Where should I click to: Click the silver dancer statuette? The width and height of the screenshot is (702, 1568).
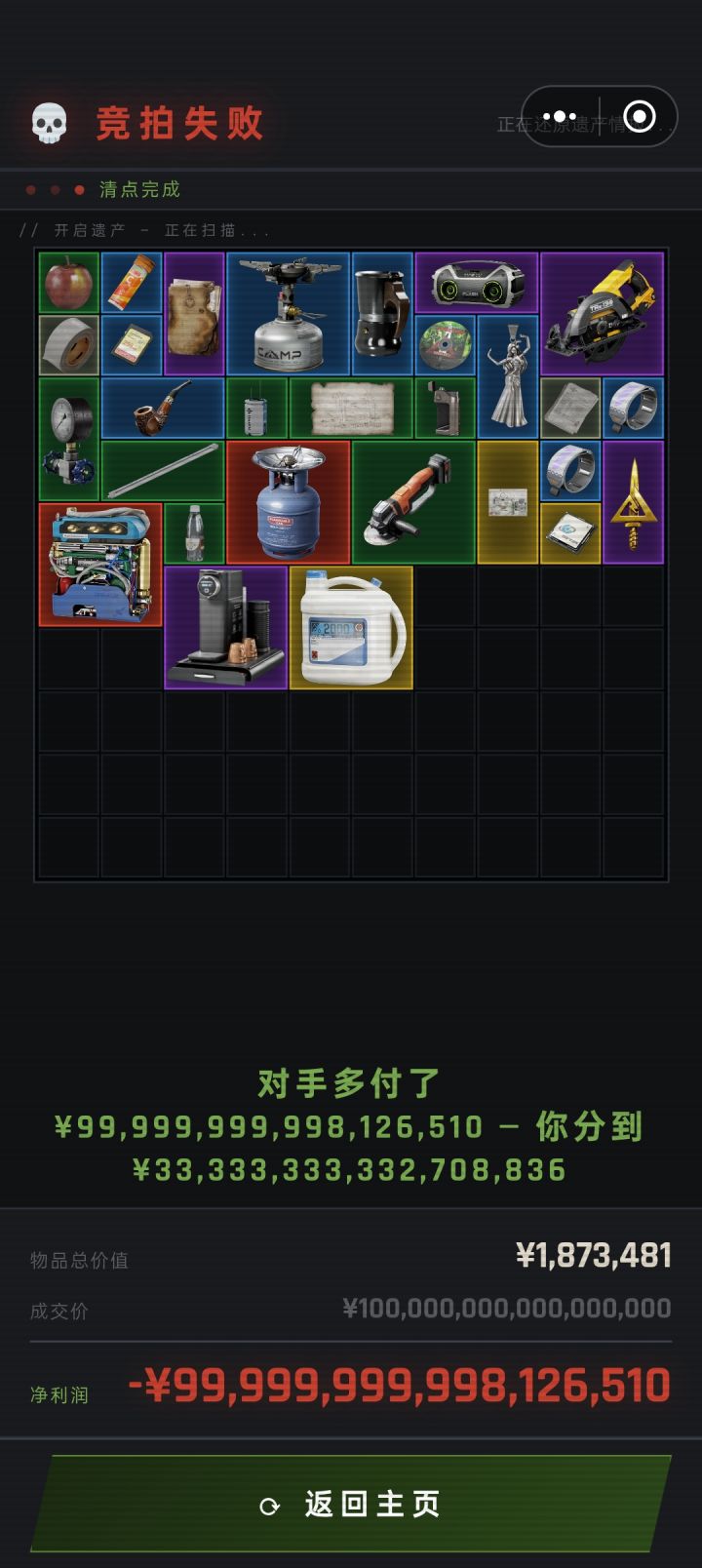(510, 377)
